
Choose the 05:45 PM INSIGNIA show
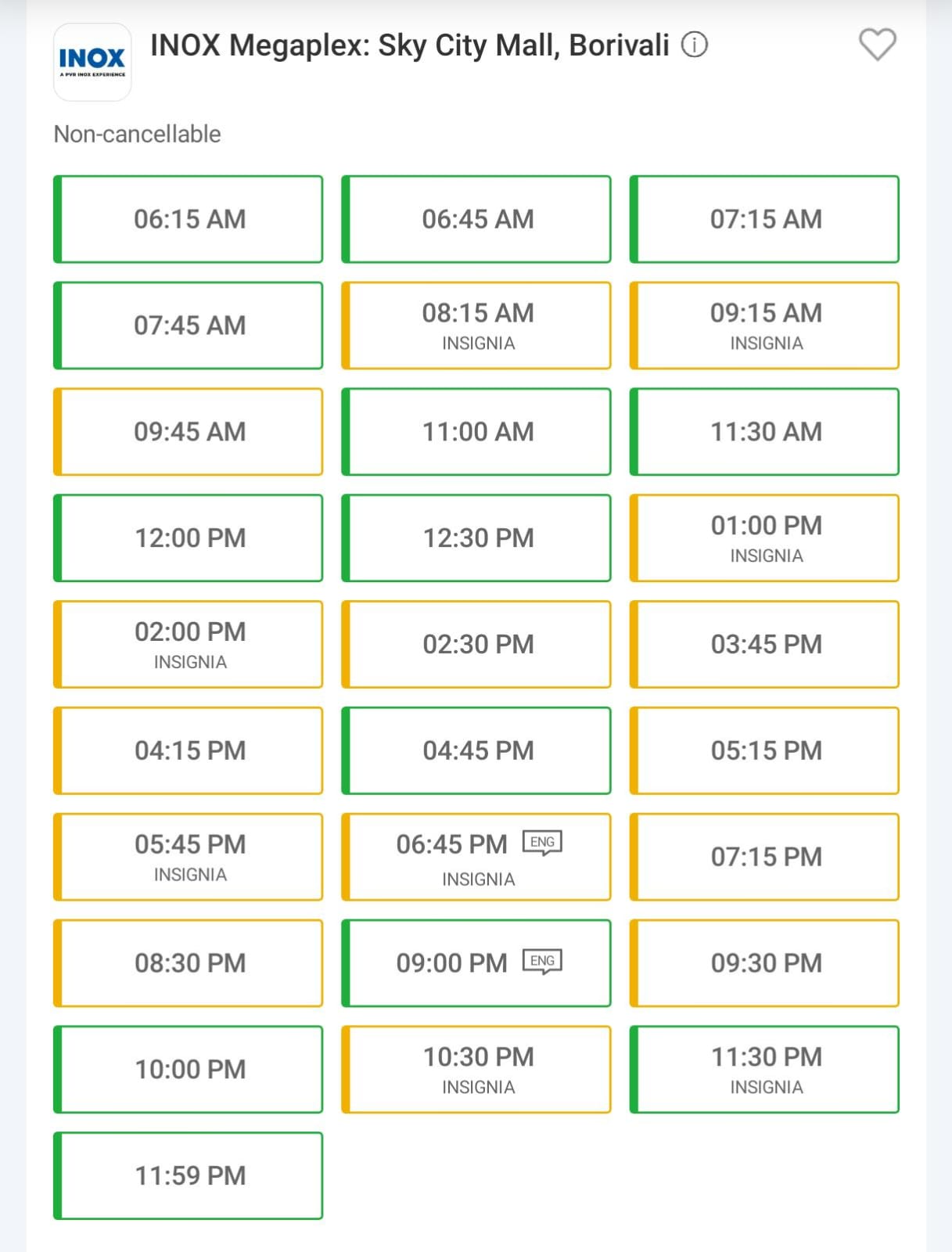tap(189, 857)
